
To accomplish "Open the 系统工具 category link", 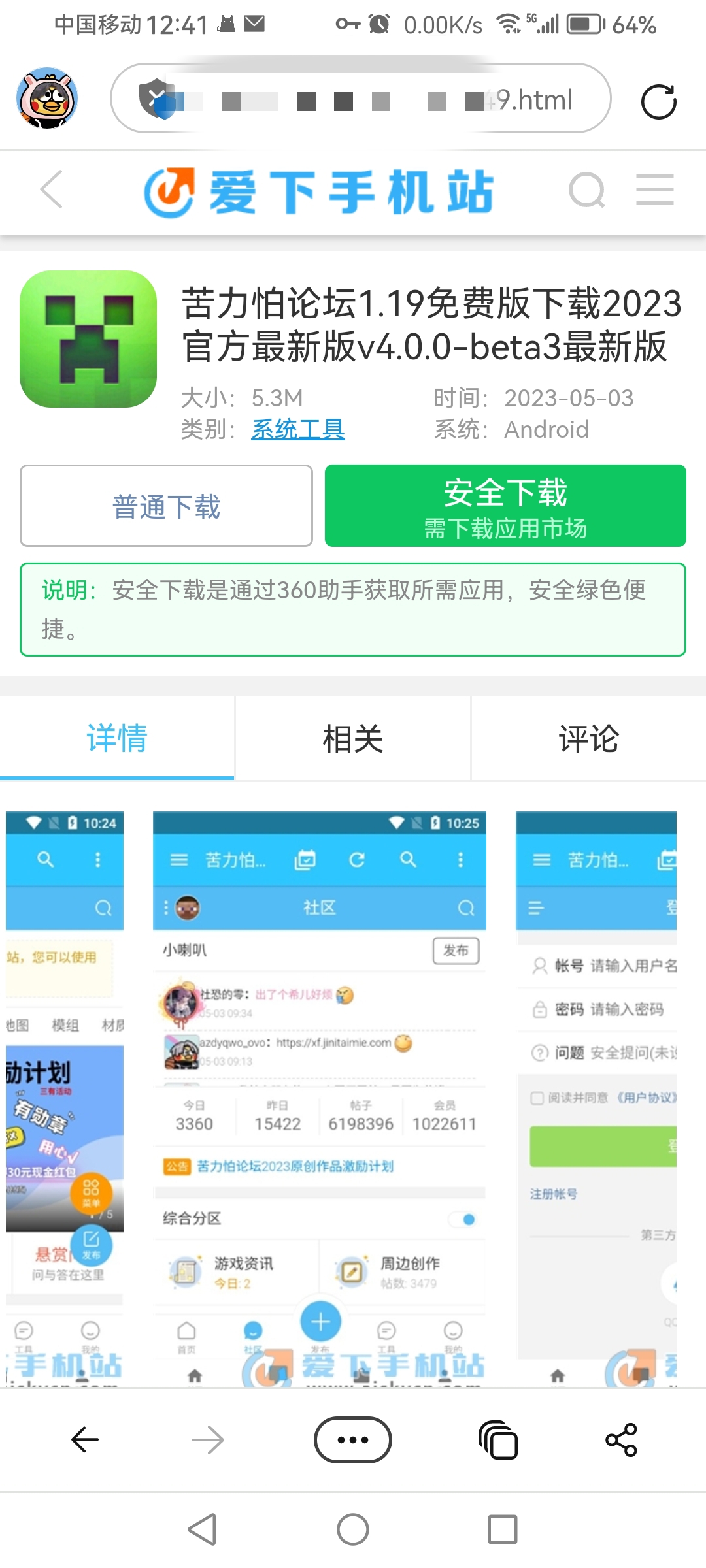I will (298, 429).
